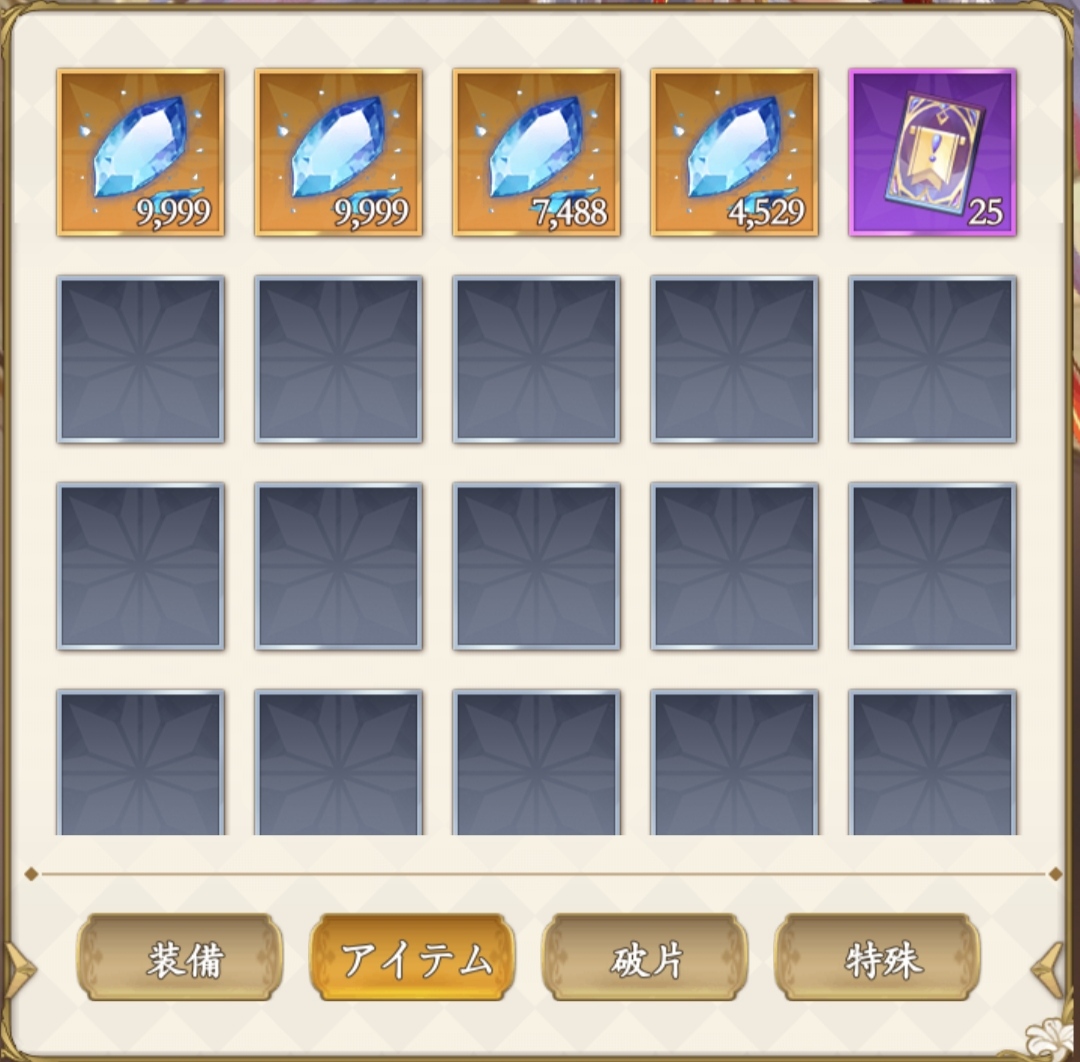The width and height of the screenshot is (1080, 1062).
Task: Tap the purple banner ticket item with 25
Action: (x=932, y=152)
